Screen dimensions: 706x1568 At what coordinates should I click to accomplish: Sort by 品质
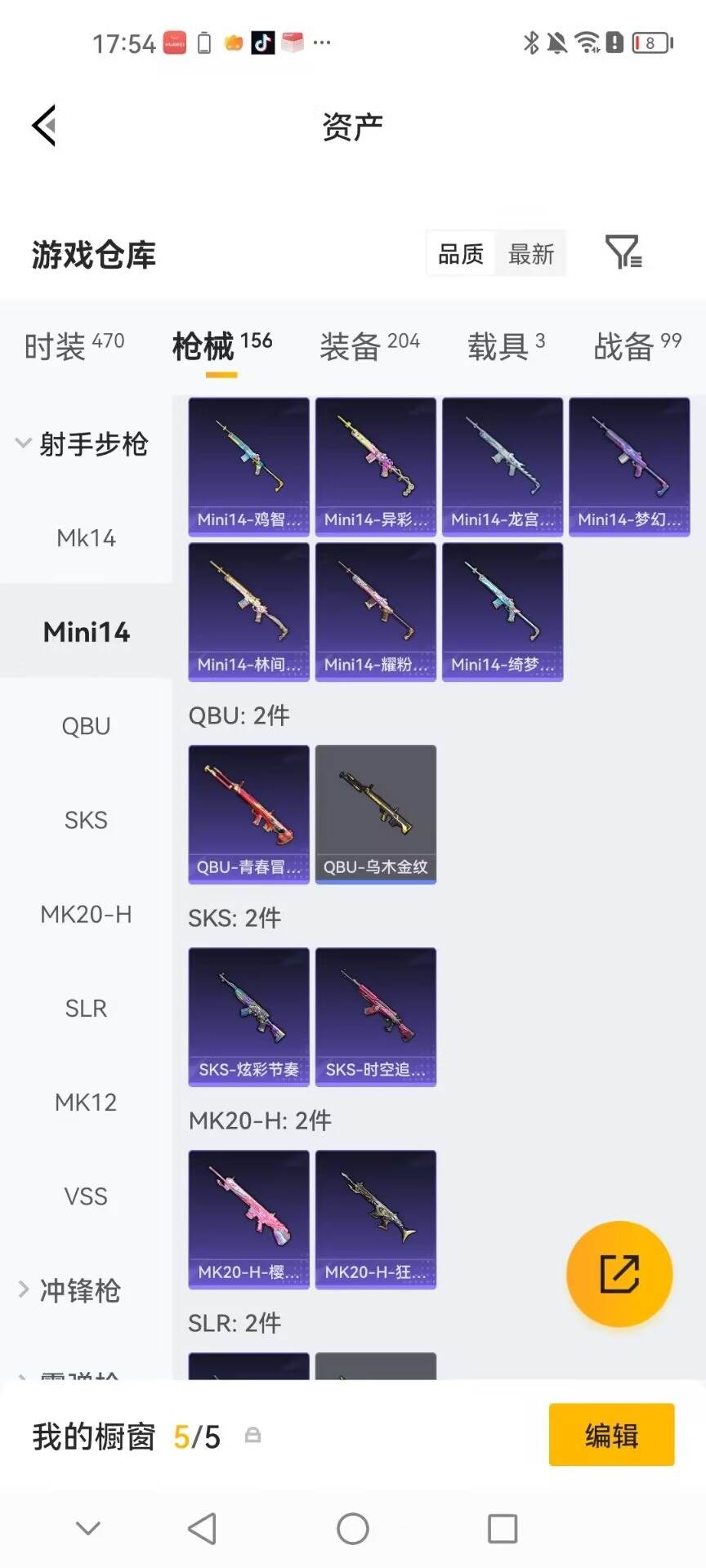(461, 254)
